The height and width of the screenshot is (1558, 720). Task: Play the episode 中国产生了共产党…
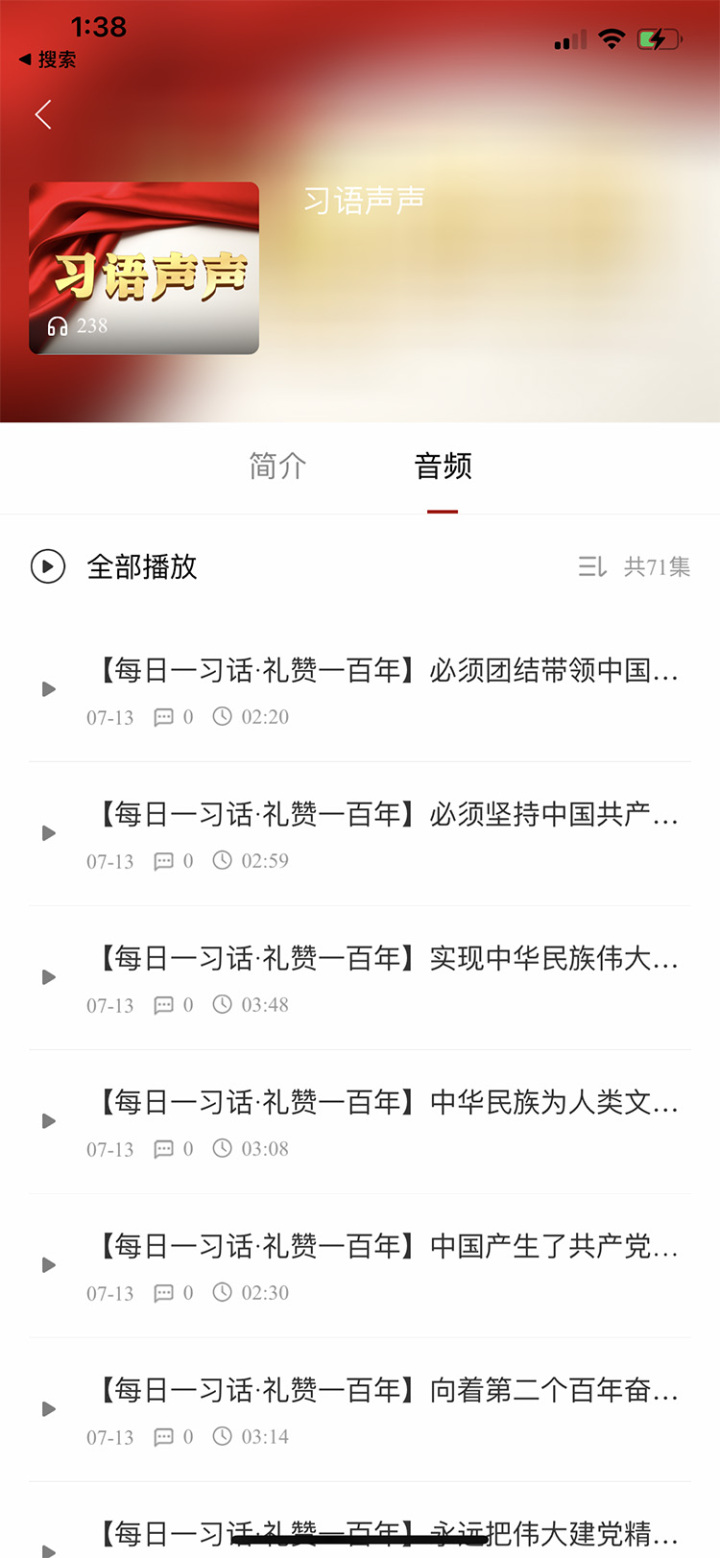click(x=49, y=1265)
